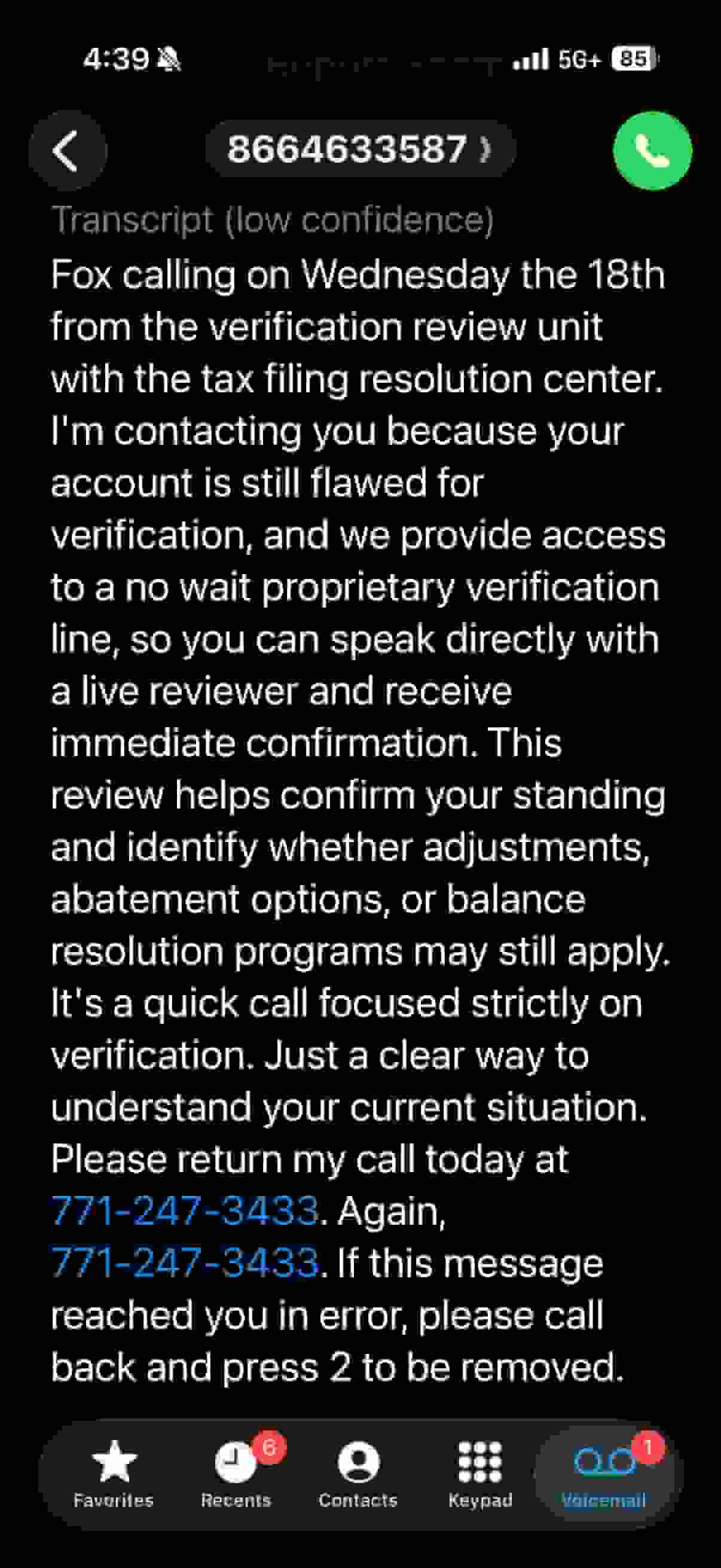
Task: Go back to the voicemail list
Action: 67,150
